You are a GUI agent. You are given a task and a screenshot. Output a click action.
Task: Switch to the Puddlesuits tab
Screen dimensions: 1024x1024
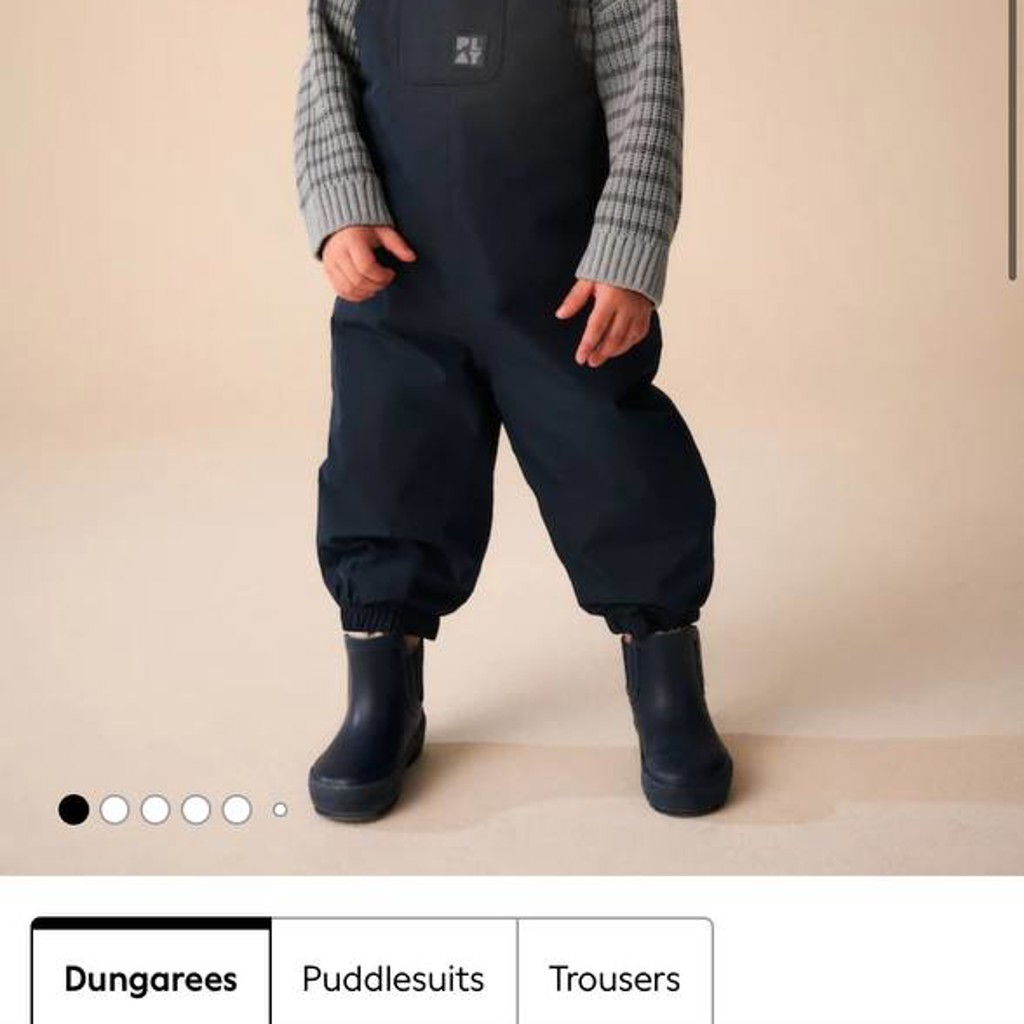pos(394,973)
